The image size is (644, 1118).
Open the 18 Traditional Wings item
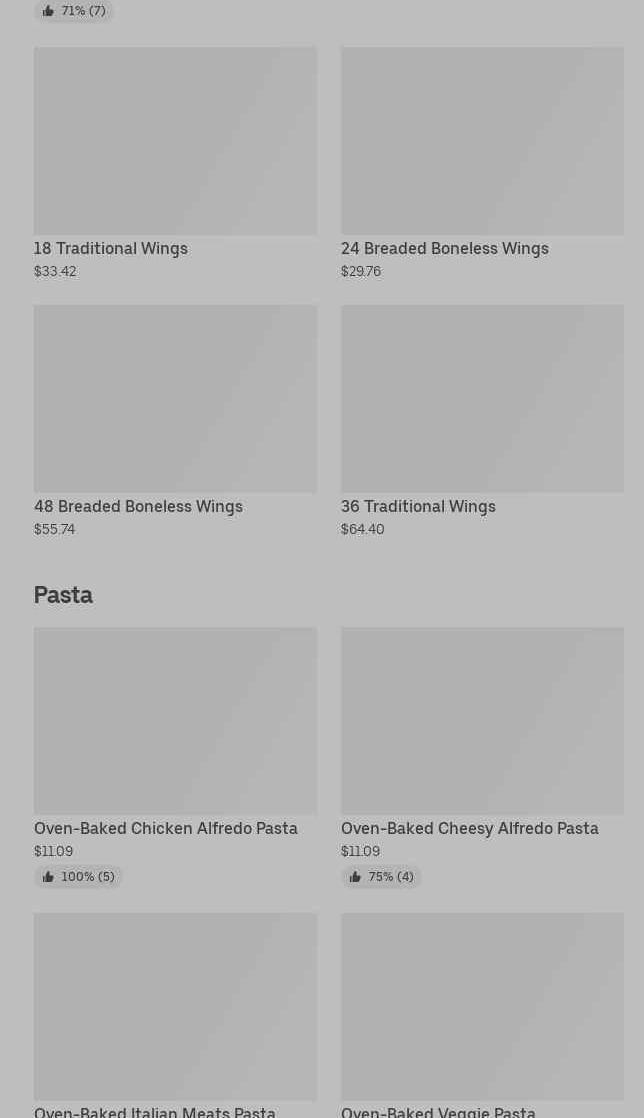[x=175, y=163]
